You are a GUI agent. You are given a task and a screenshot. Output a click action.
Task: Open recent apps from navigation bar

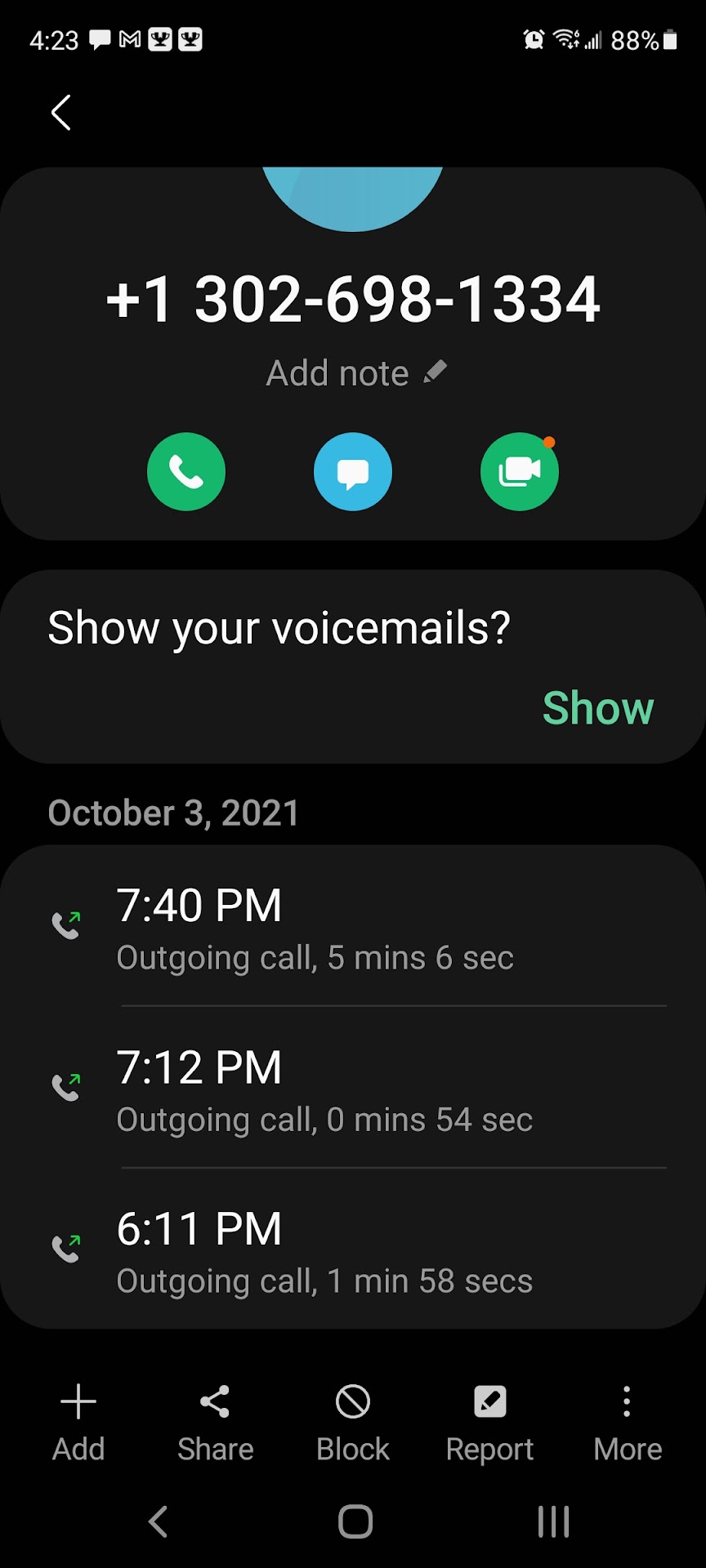coord(553,1521)
